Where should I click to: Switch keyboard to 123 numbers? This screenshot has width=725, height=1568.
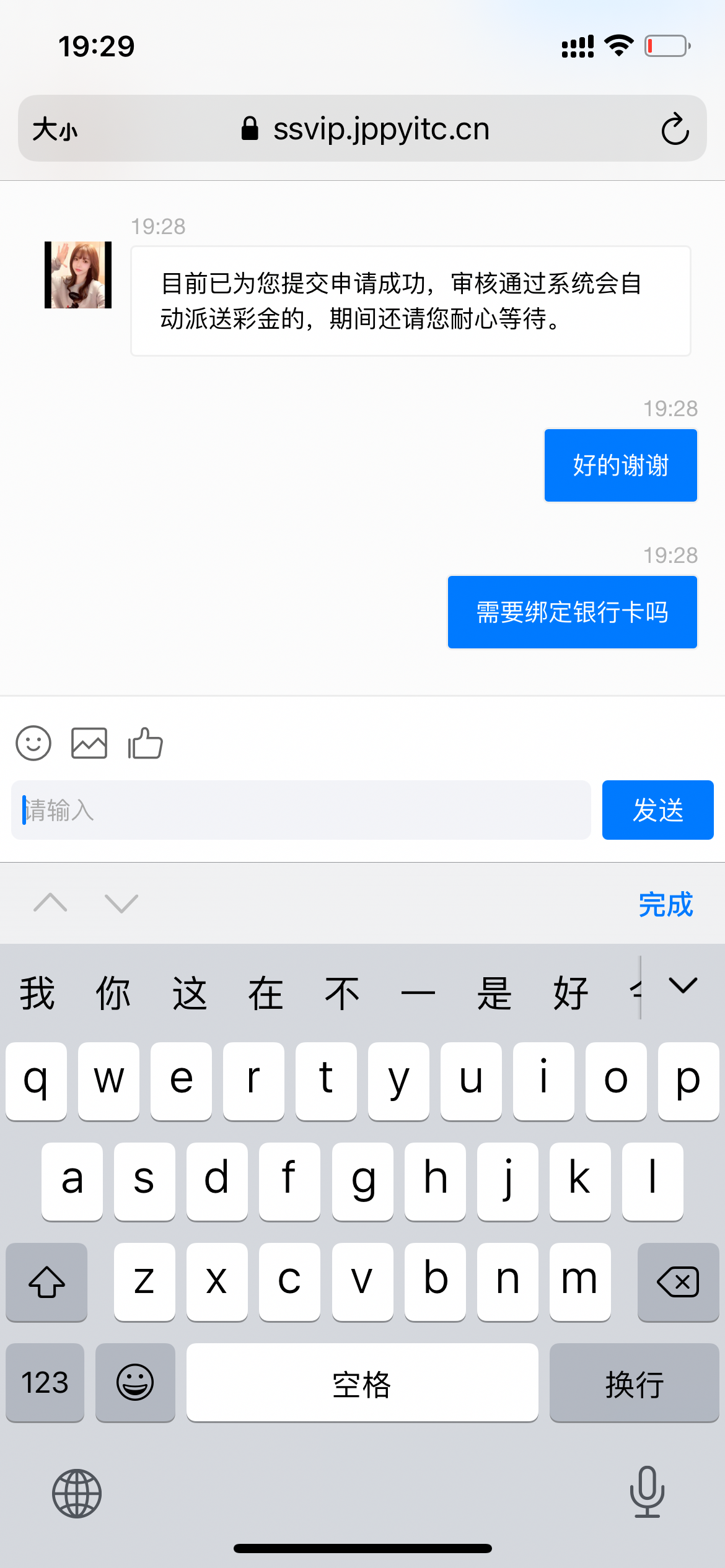pos(45,1382)
